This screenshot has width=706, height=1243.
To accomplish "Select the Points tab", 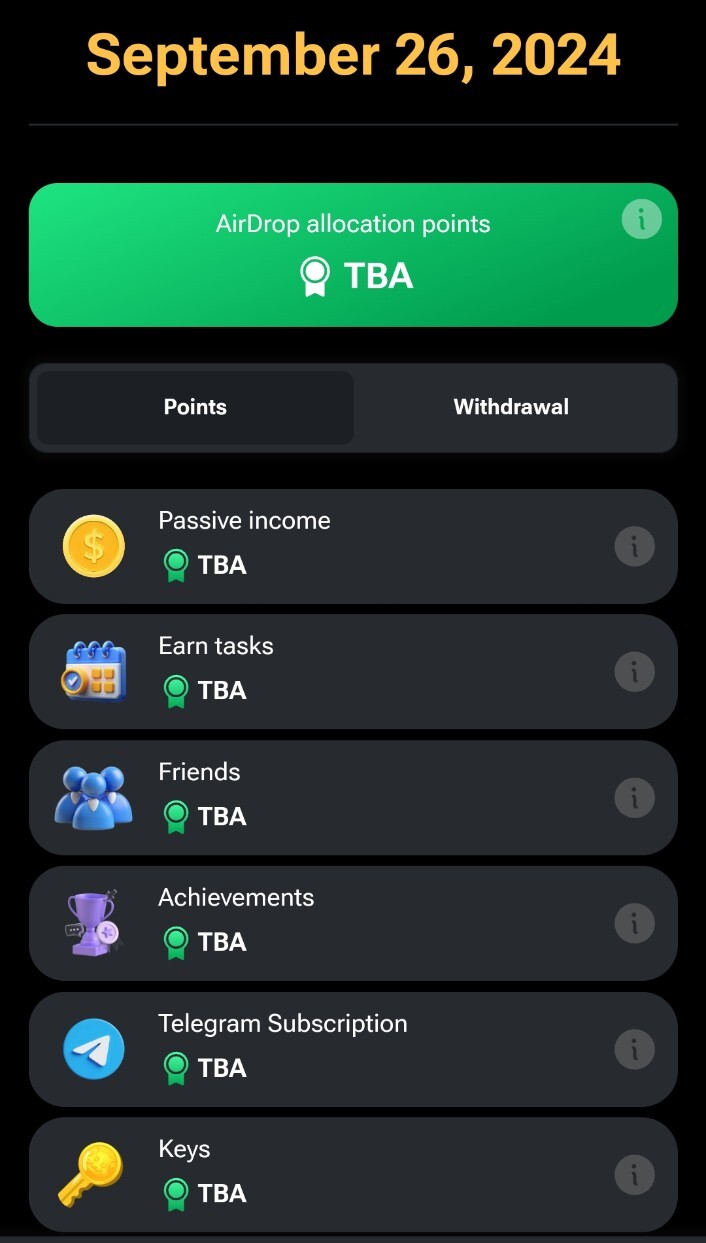I will pyautogui.click(x=195, y=407).
